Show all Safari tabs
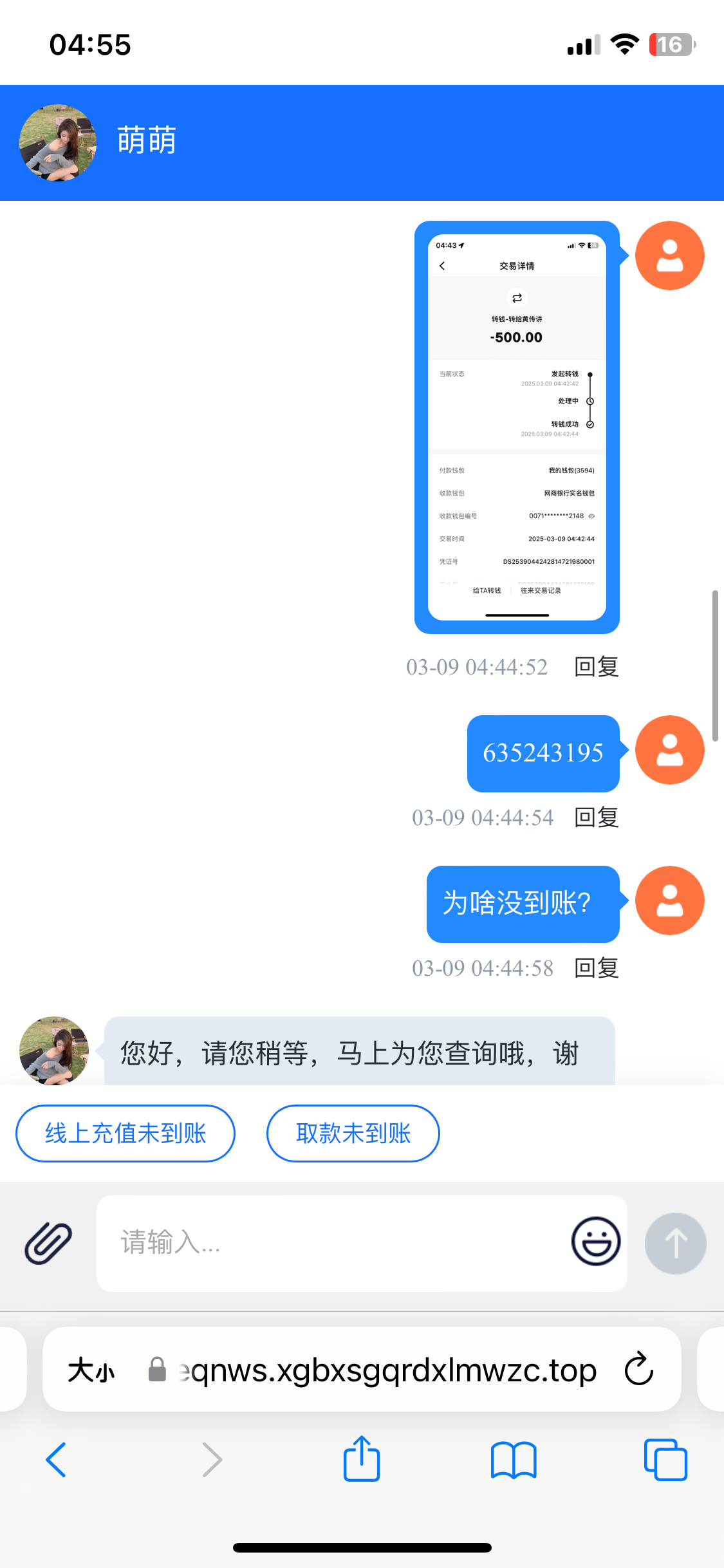The width and height of the screenshot is (724, 1568). [665, 1459]
